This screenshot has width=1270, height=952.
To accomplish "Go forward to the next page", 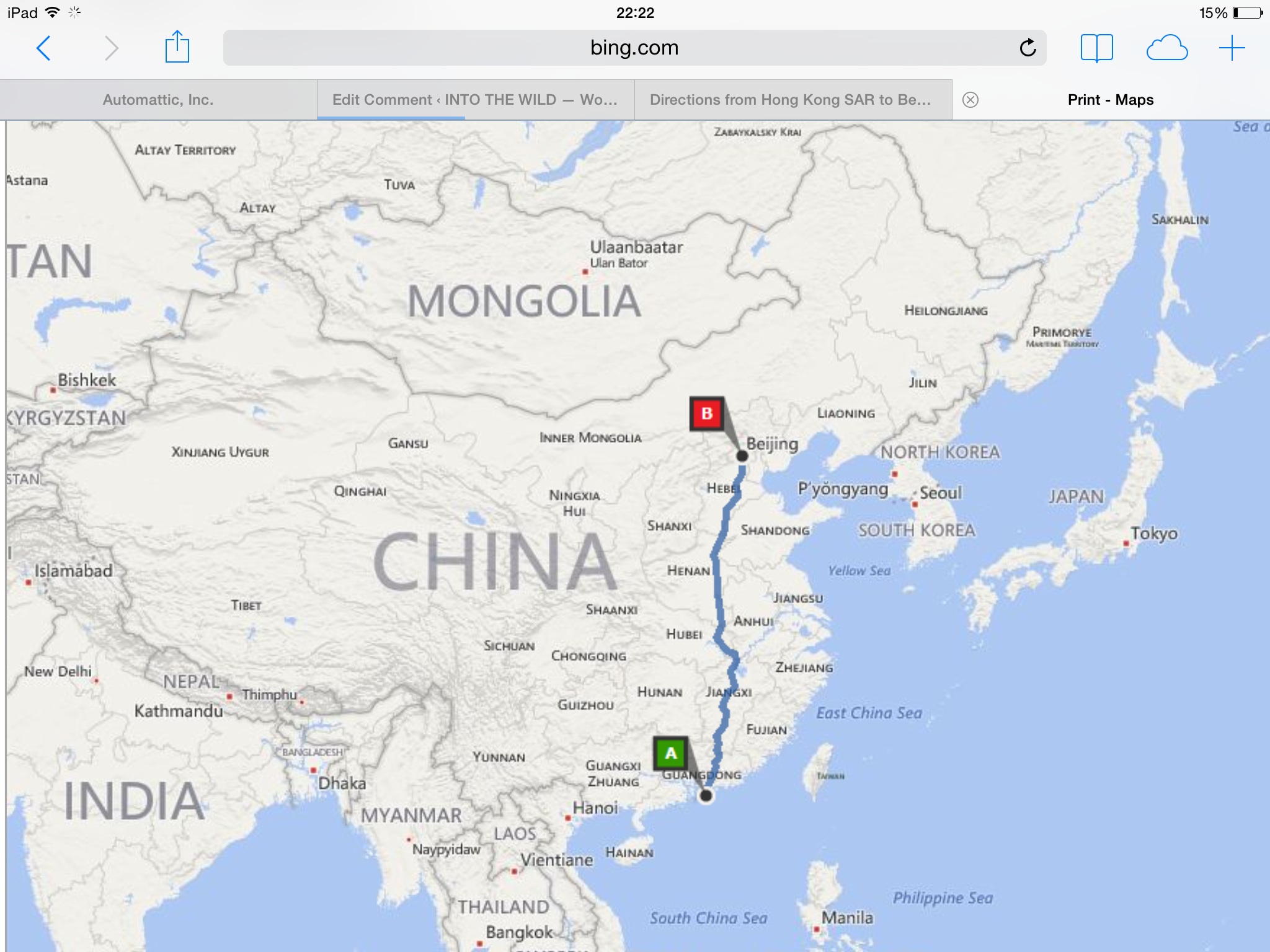I will (111, 48).
